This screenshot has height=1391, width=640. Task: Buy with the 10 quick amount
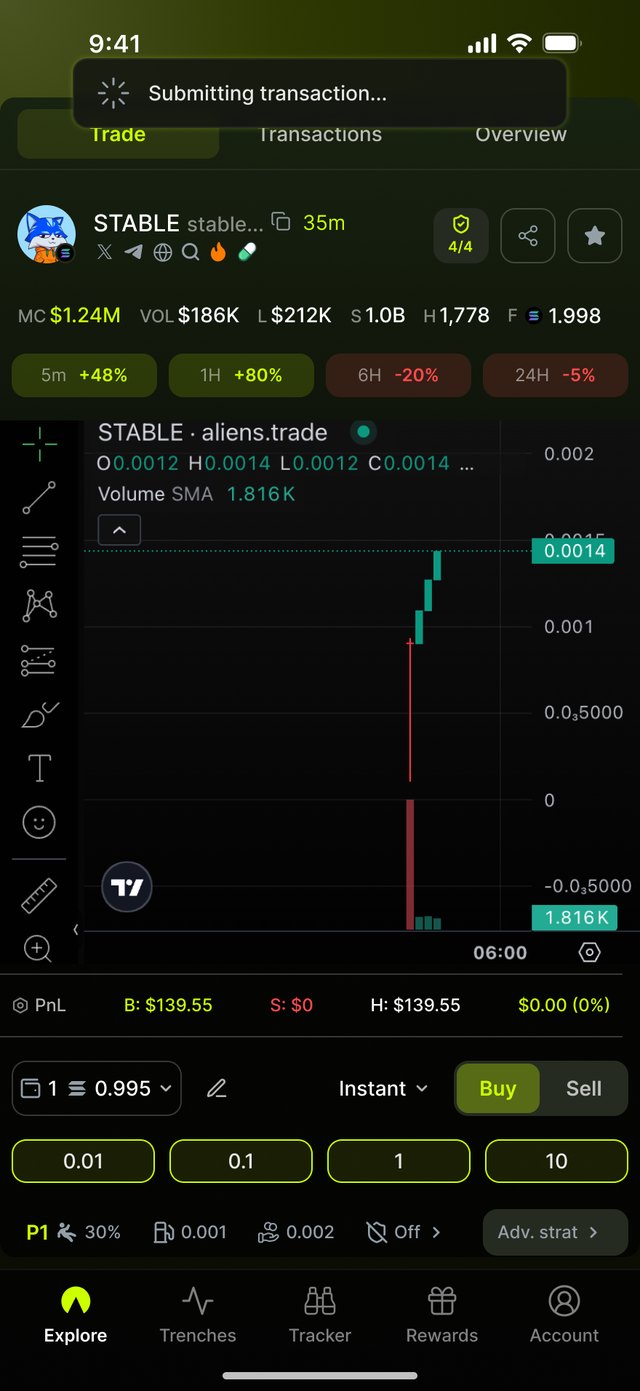556,1161
